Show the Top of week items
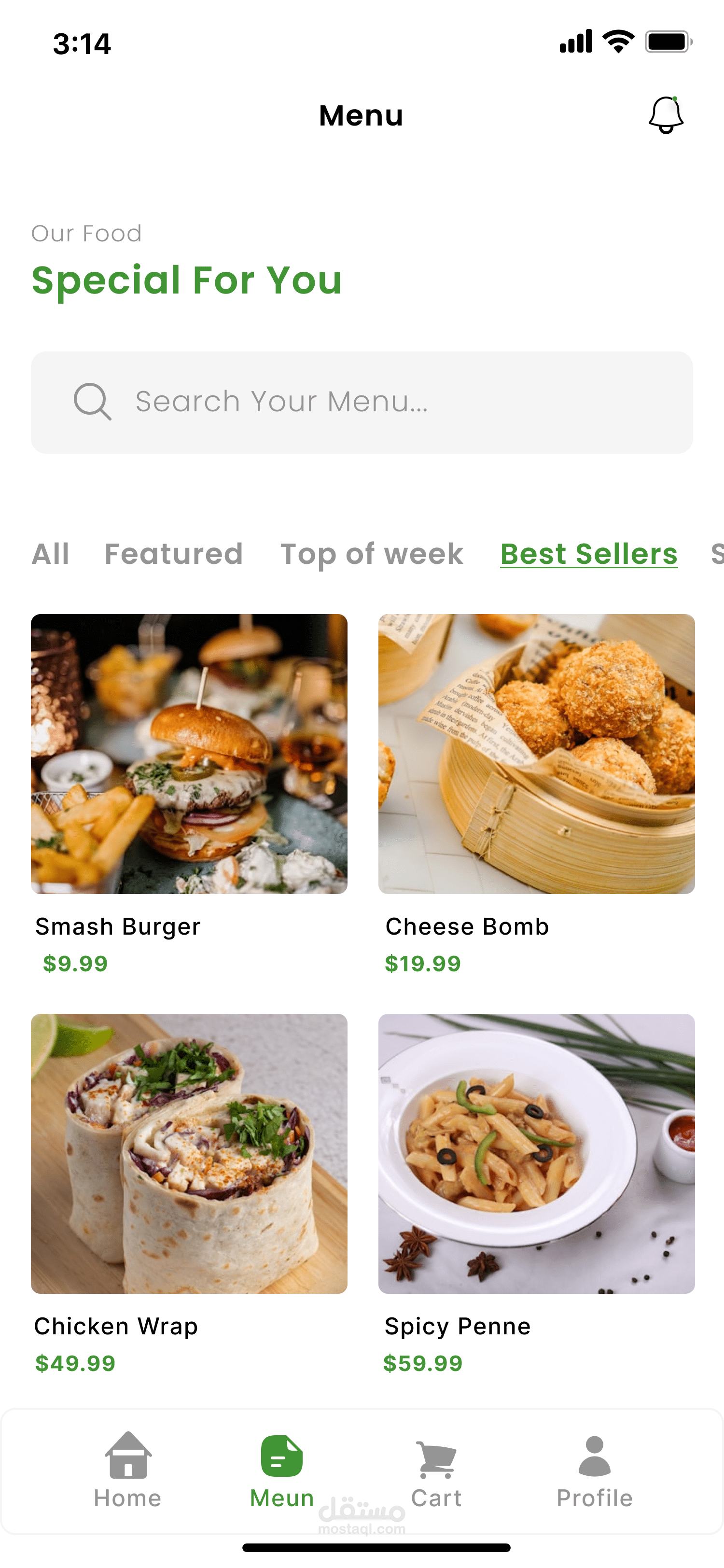The width and height of the screenshot is (724, 1568). [371, 554]
